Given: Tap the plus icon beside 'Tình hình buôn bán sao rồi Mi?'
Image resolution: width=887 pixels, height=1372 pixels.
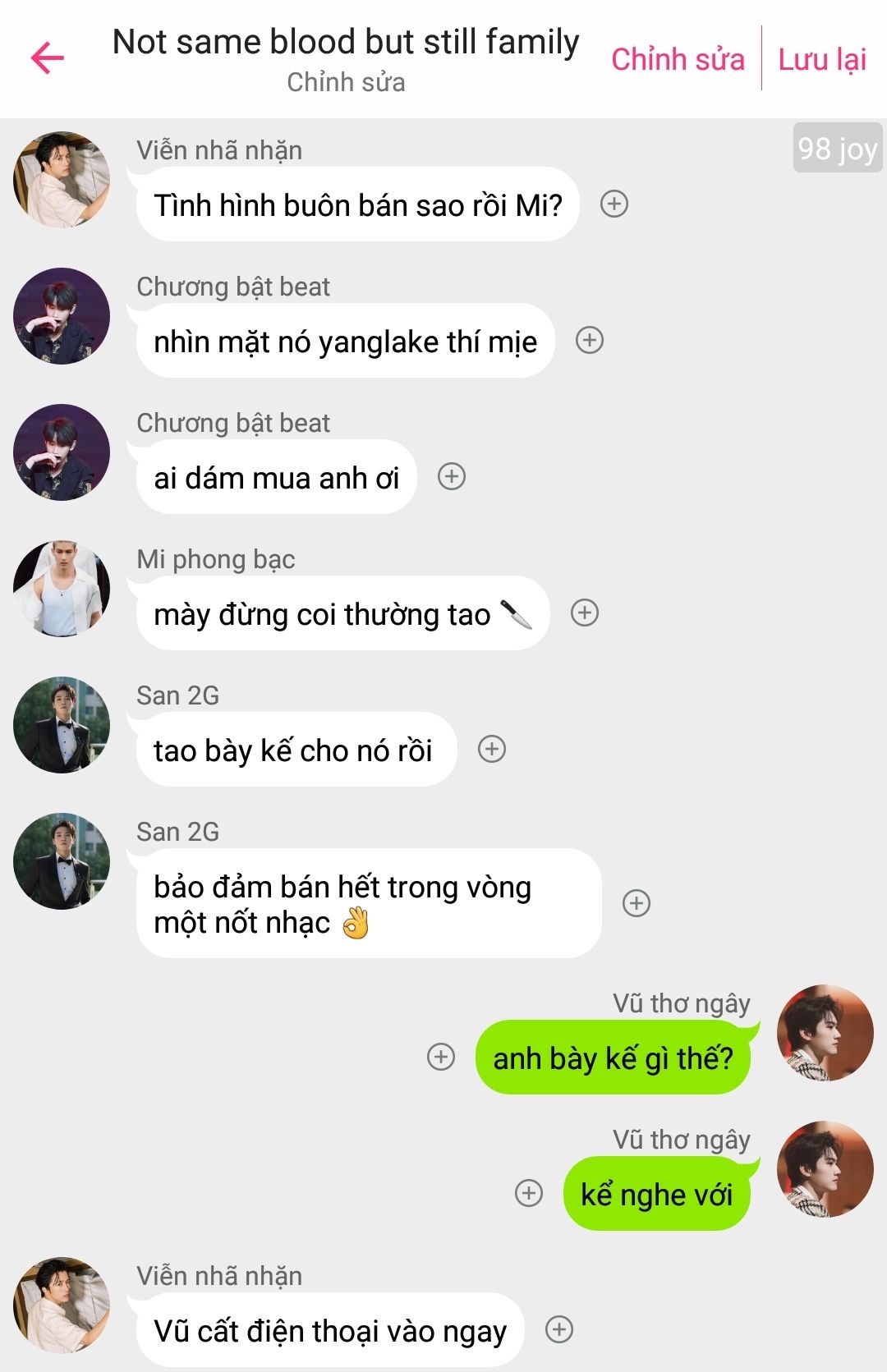Looking at the screenshot, I should 614,204.
